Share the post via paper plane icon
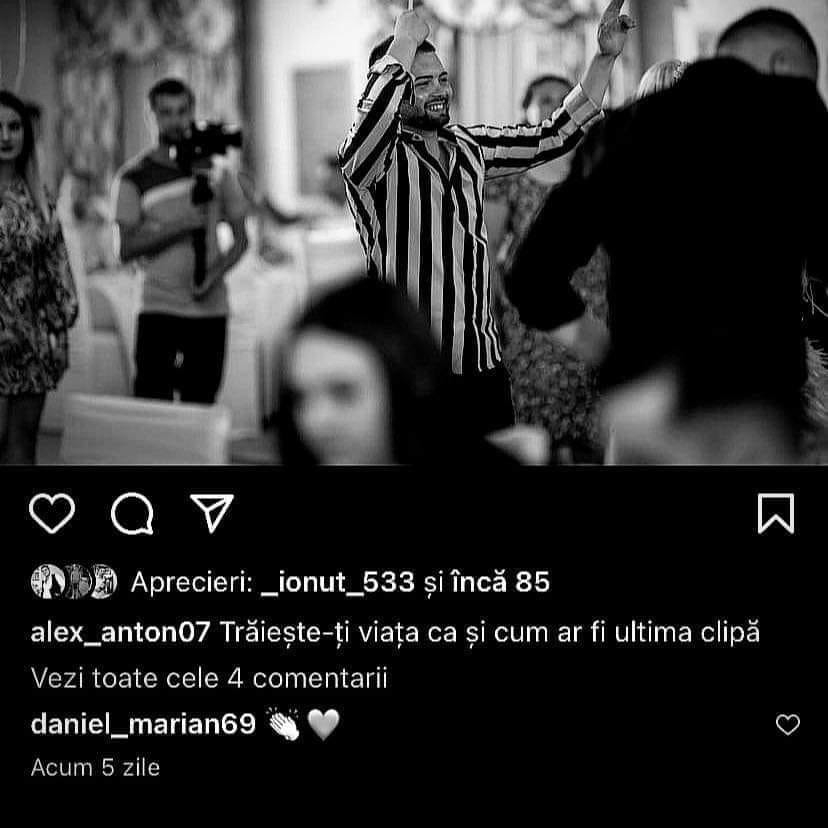Viewport: 828px width, 828px height. [x=211, y=513]
